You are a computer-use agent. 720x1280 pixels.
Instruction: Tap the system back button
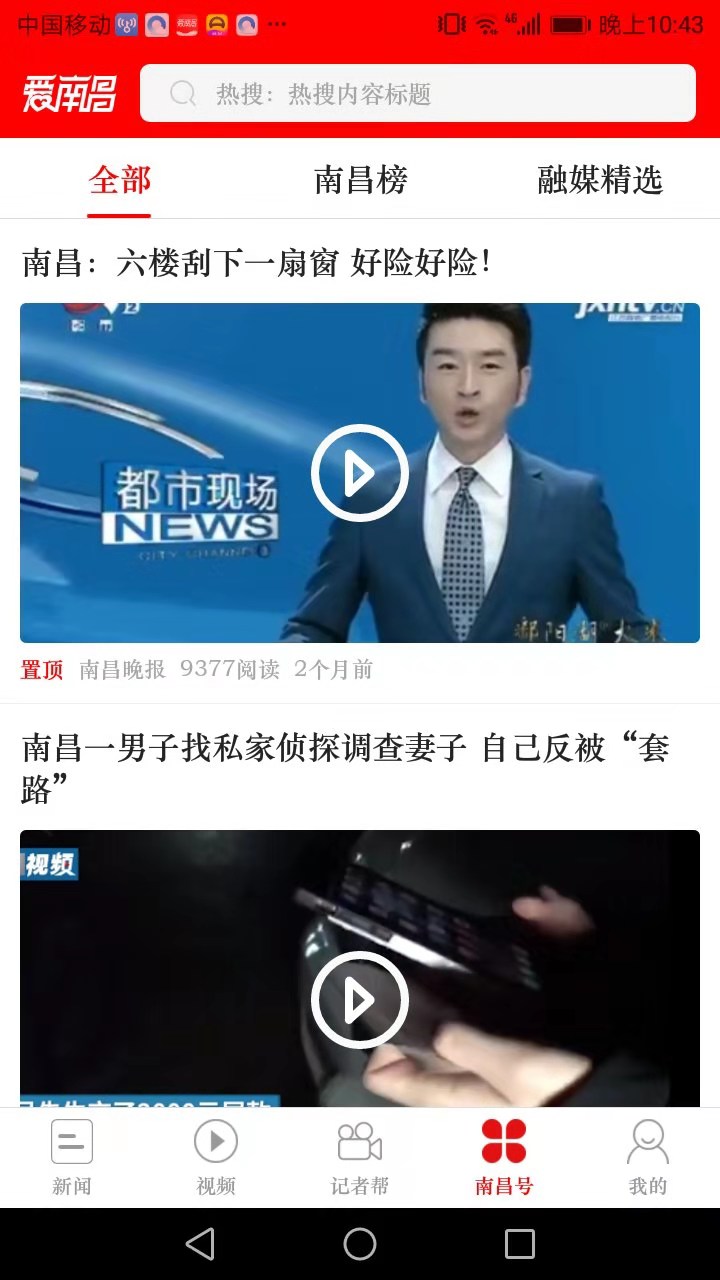pyautogui.click(x=200, y=1244)
